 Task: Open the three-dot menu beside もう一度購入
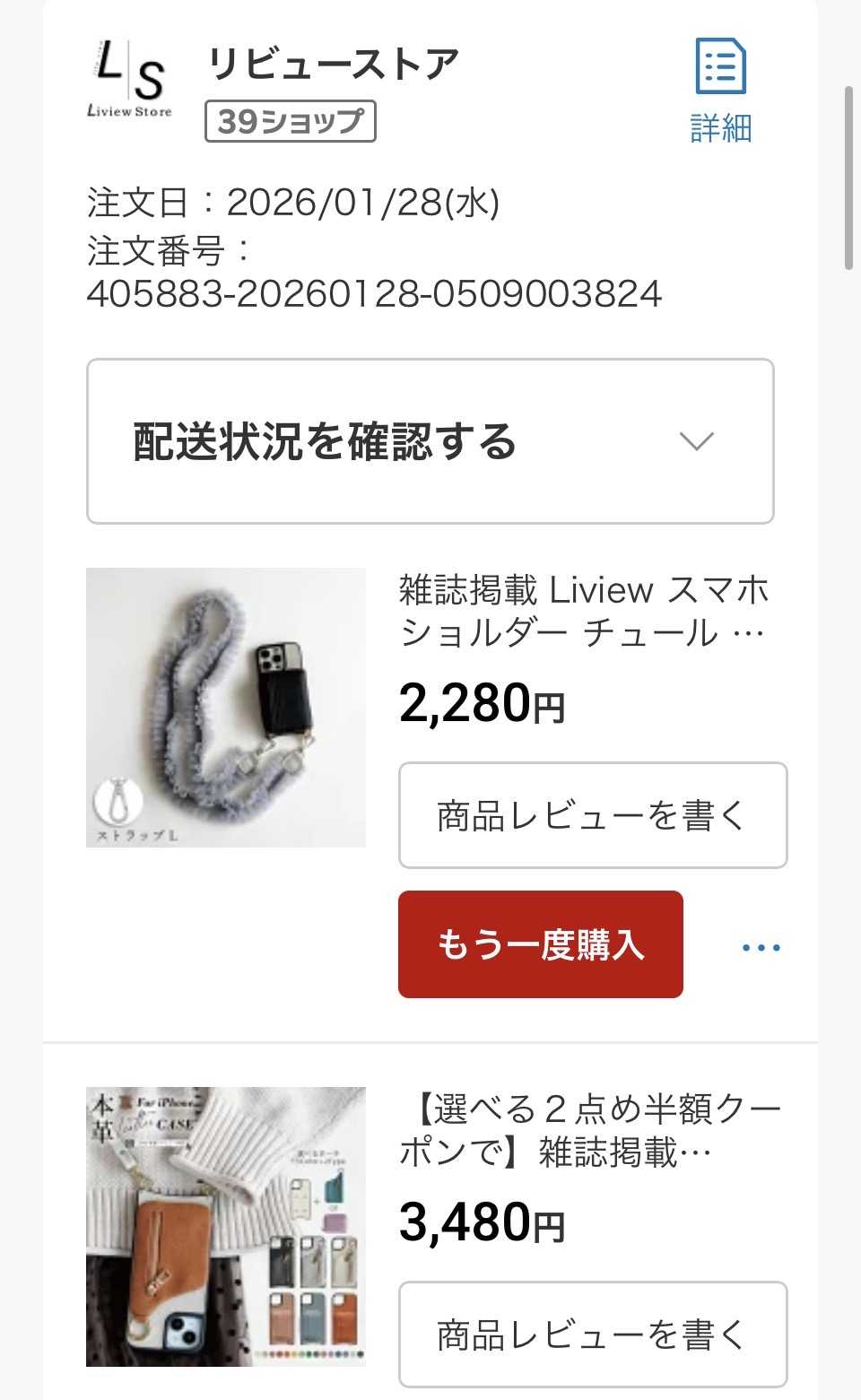pyautogui.click(x=761, y=947)
